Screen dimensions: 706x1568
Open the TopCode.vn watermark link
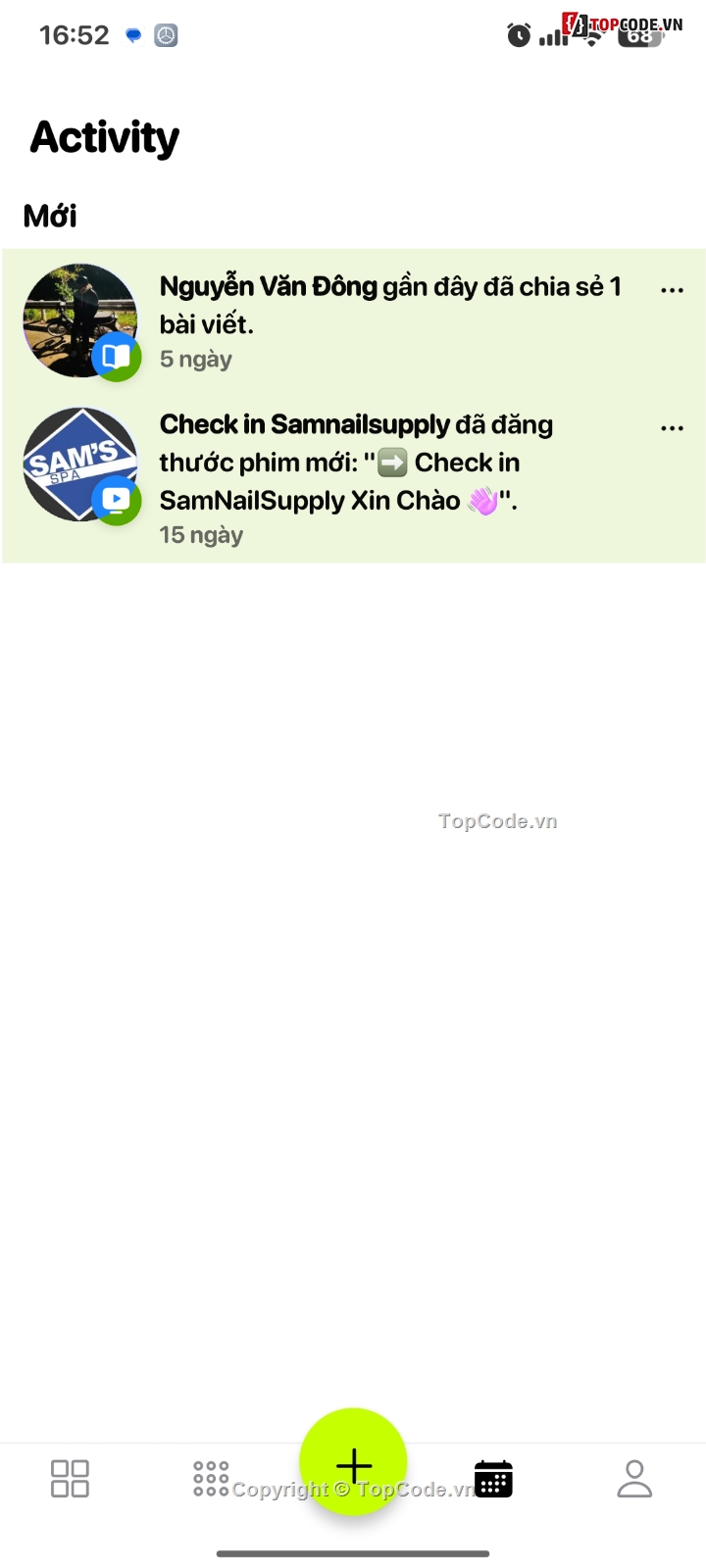pyautogui.click(x=498, y=820)
